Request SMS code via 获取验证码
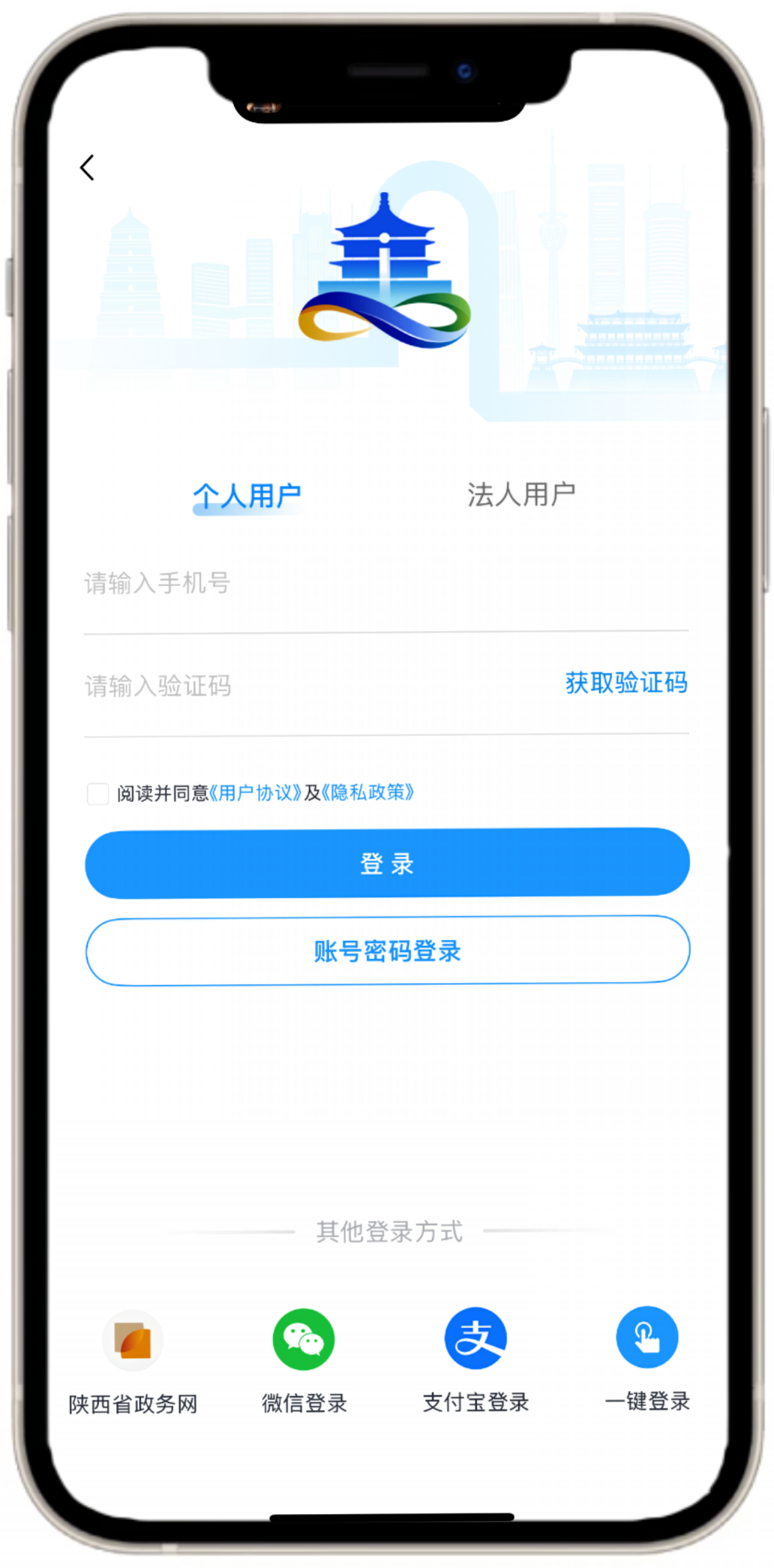Screen dimensions: 774x1568 (x=627, y=683)
